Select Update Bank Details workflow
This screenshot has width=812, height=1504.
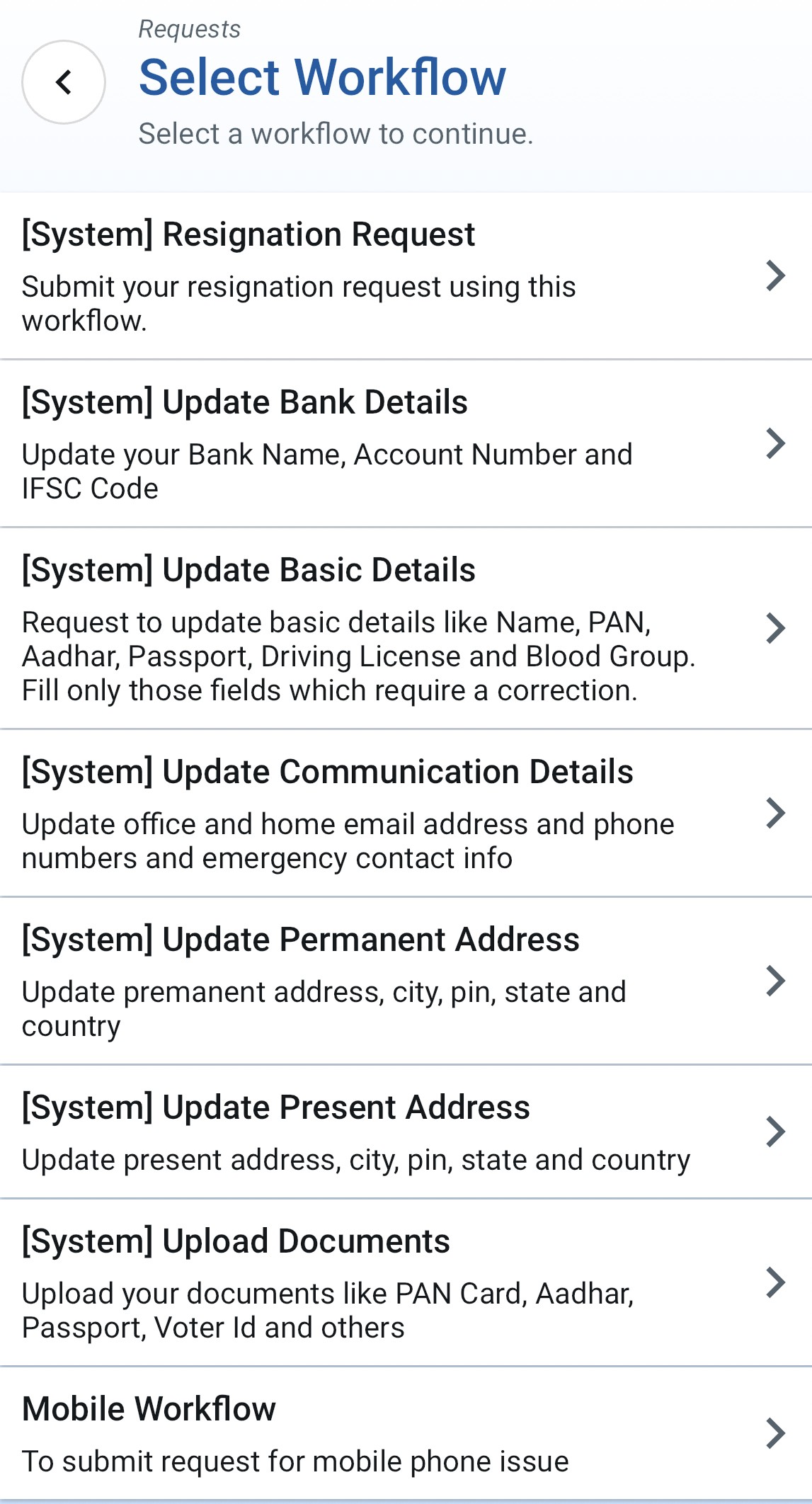[405, 443]
